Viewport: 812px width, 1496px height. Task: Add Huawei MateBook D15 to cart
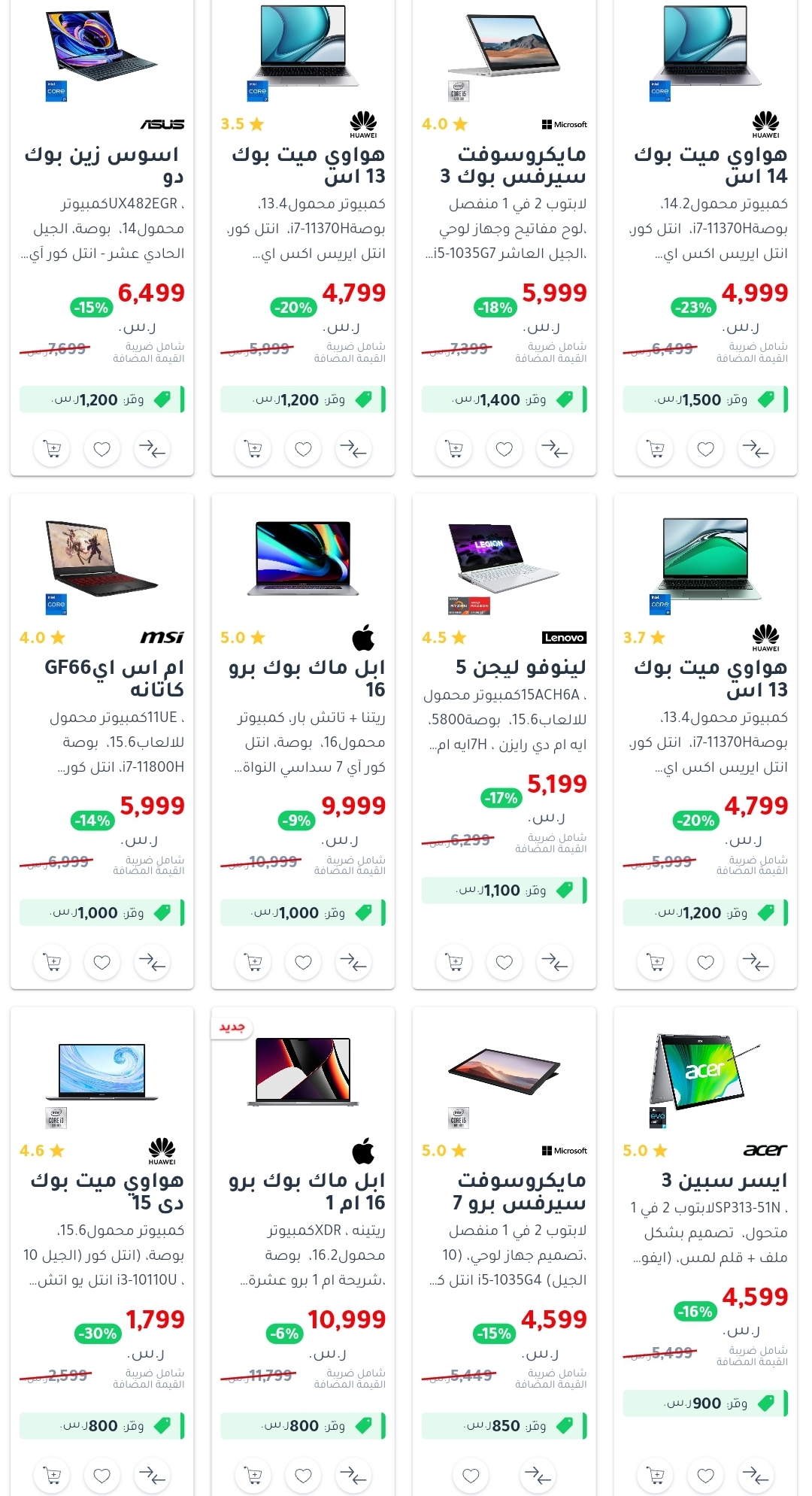52,1476
